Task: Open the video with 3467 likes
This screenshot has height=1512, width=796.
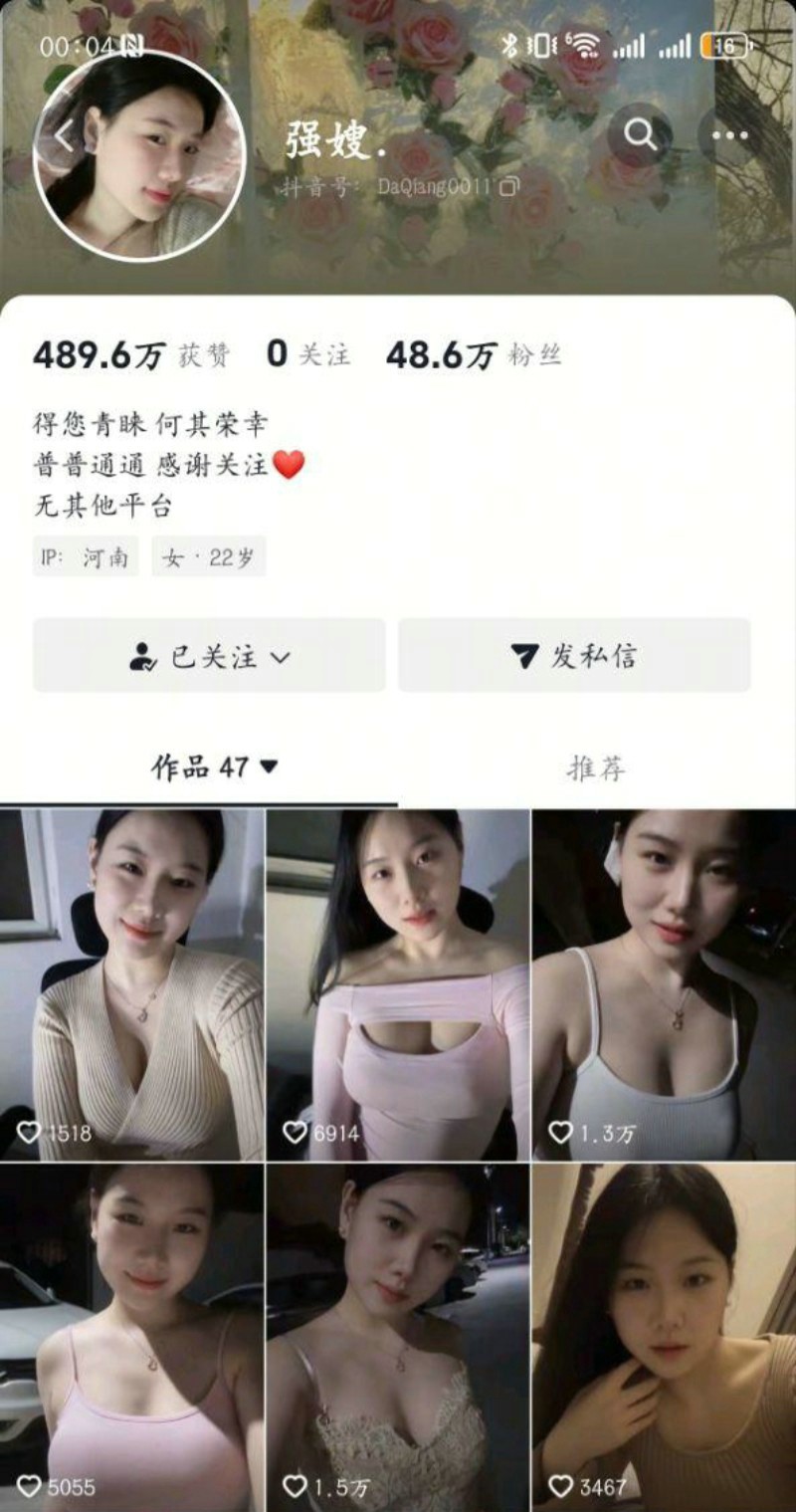Action: [664, 1337]
